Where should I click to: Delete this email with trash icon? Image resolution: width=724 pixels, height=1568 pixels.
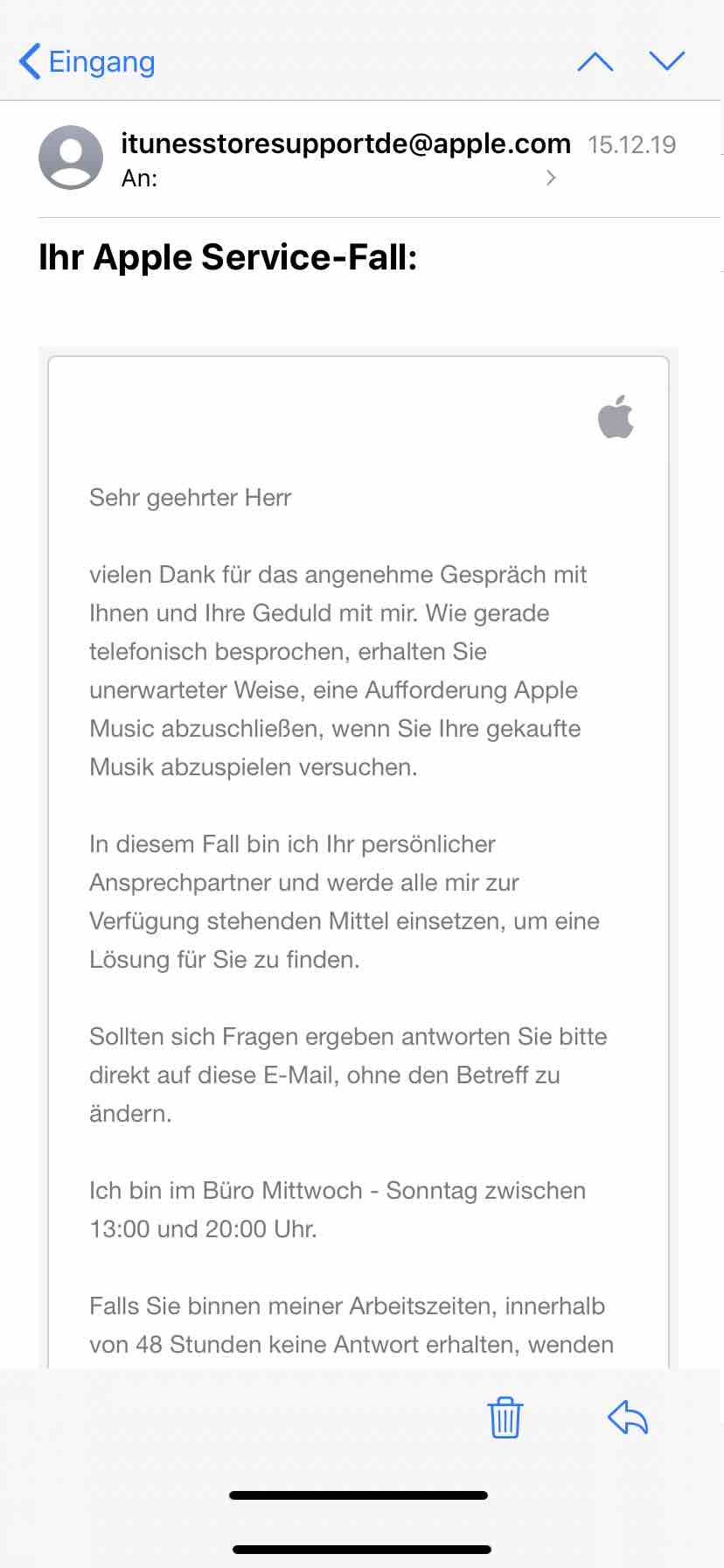505,1418
